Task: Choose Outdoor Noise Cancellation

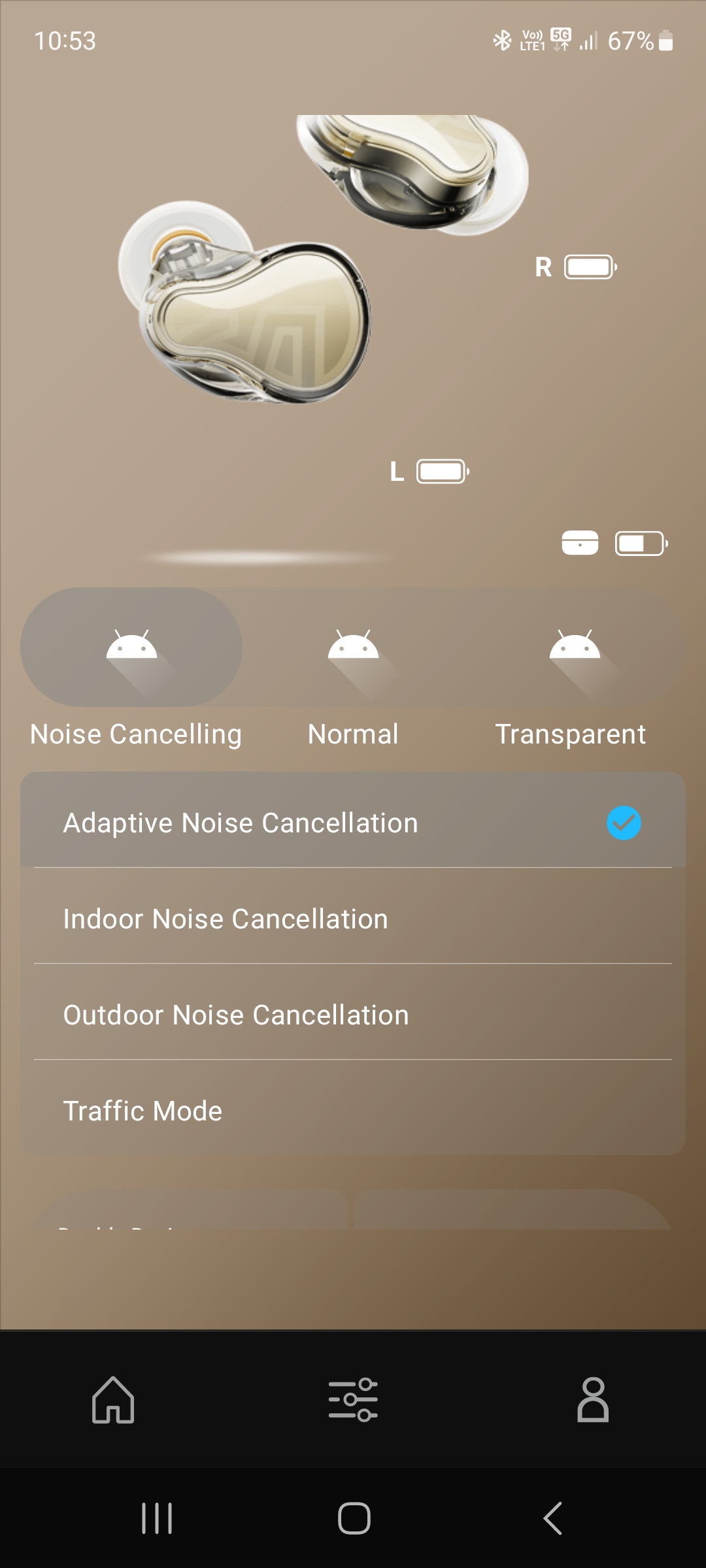Action: click(x=353, y=1015)
